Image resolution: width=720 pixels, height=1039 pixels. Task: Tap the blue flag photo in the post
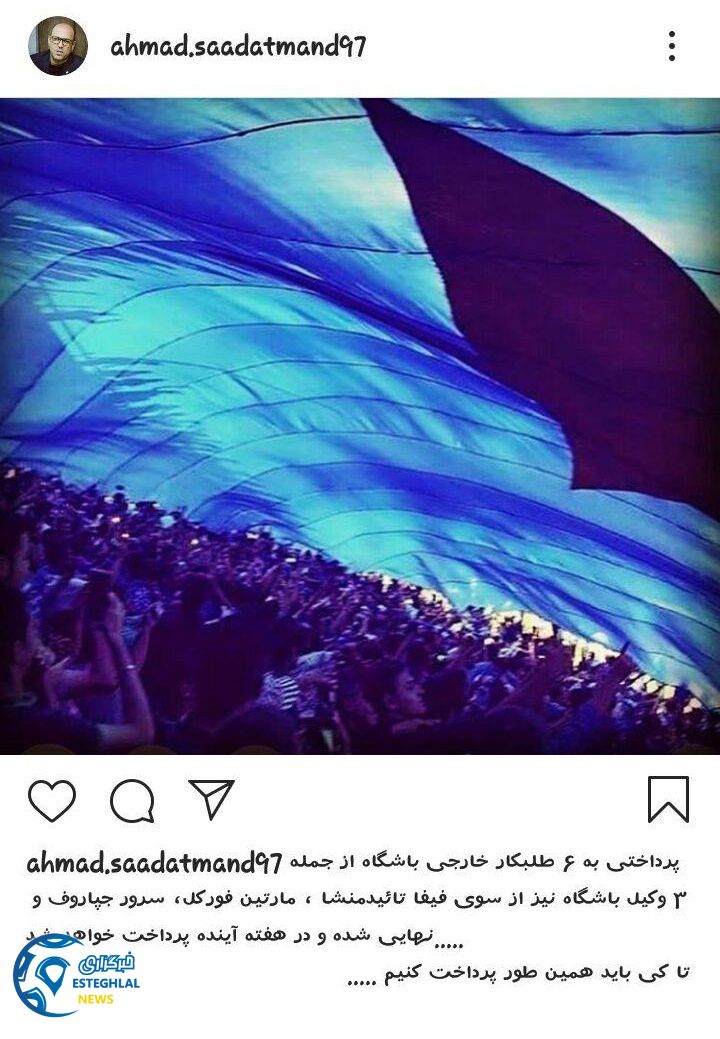(x=360, y=420)
